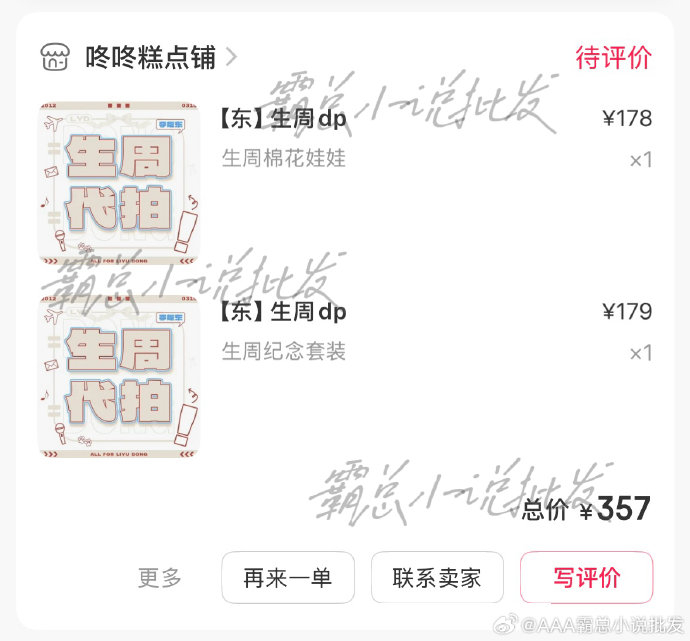The width and height of the screenshot is (690, 641).
Task: Open the 生周纪念套装 item image
Action: (x=118, y=376)
